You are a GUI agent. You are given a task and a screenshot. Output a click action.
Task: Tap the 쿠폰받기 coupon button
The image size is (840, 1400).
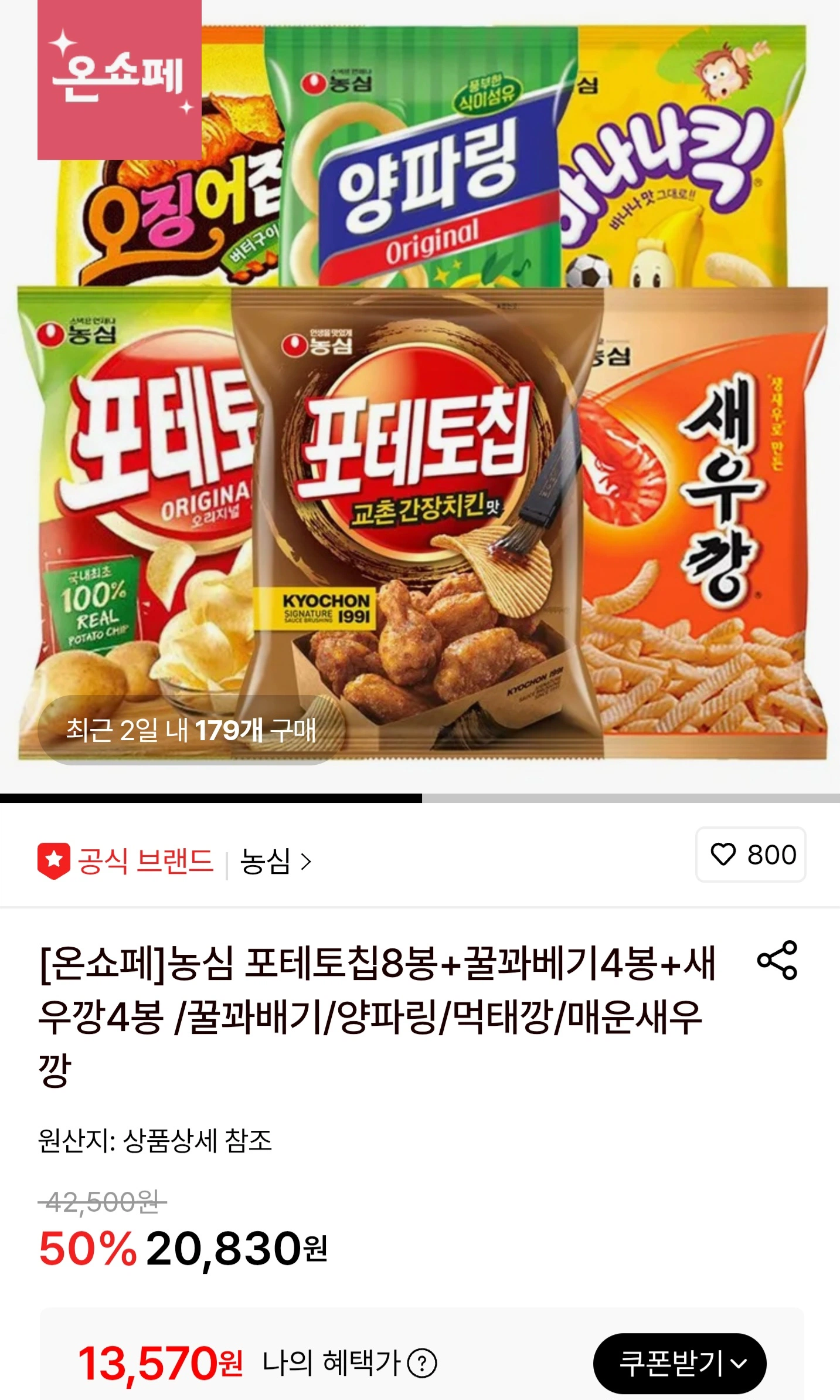click(x=679, y=1363)
